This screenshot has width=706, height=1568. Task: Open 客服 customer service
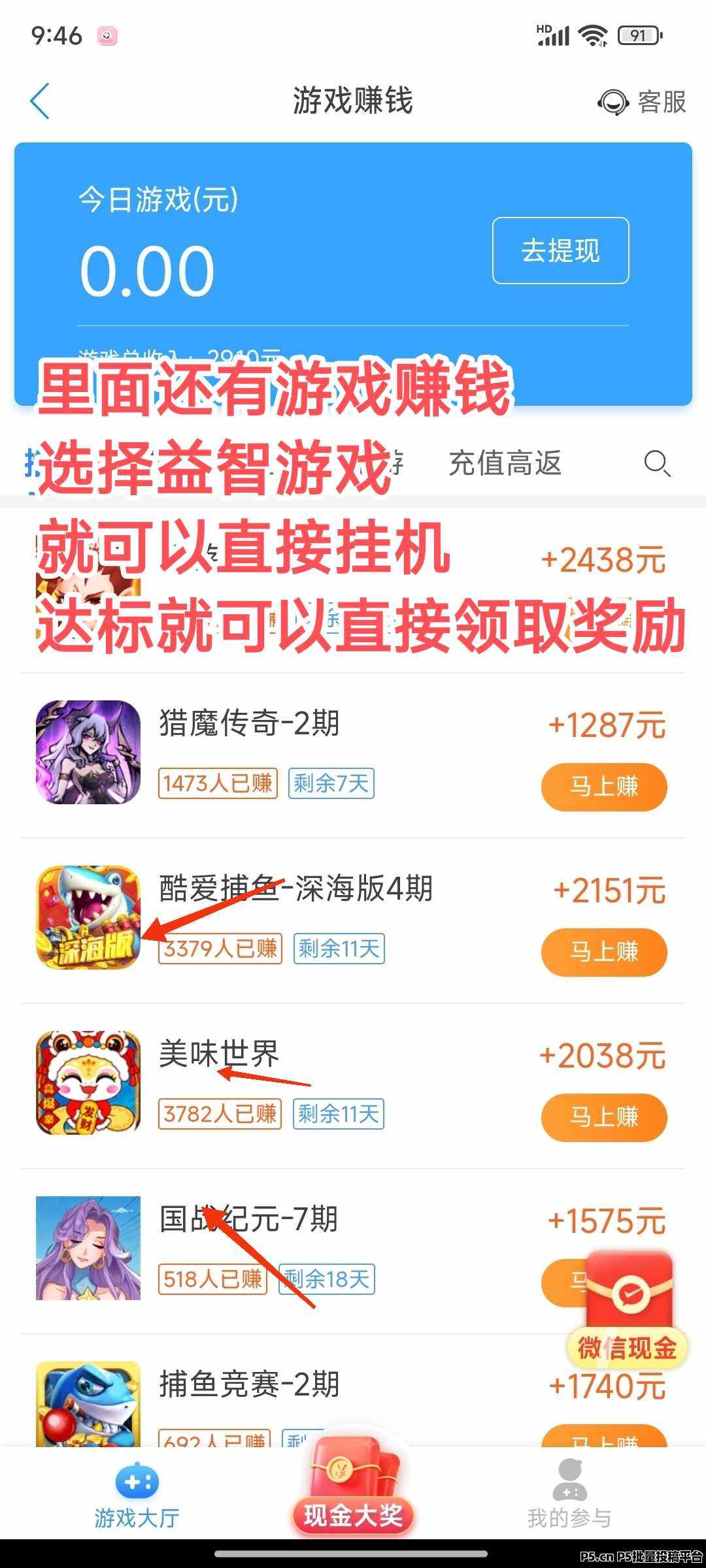(x=642, y=102)
